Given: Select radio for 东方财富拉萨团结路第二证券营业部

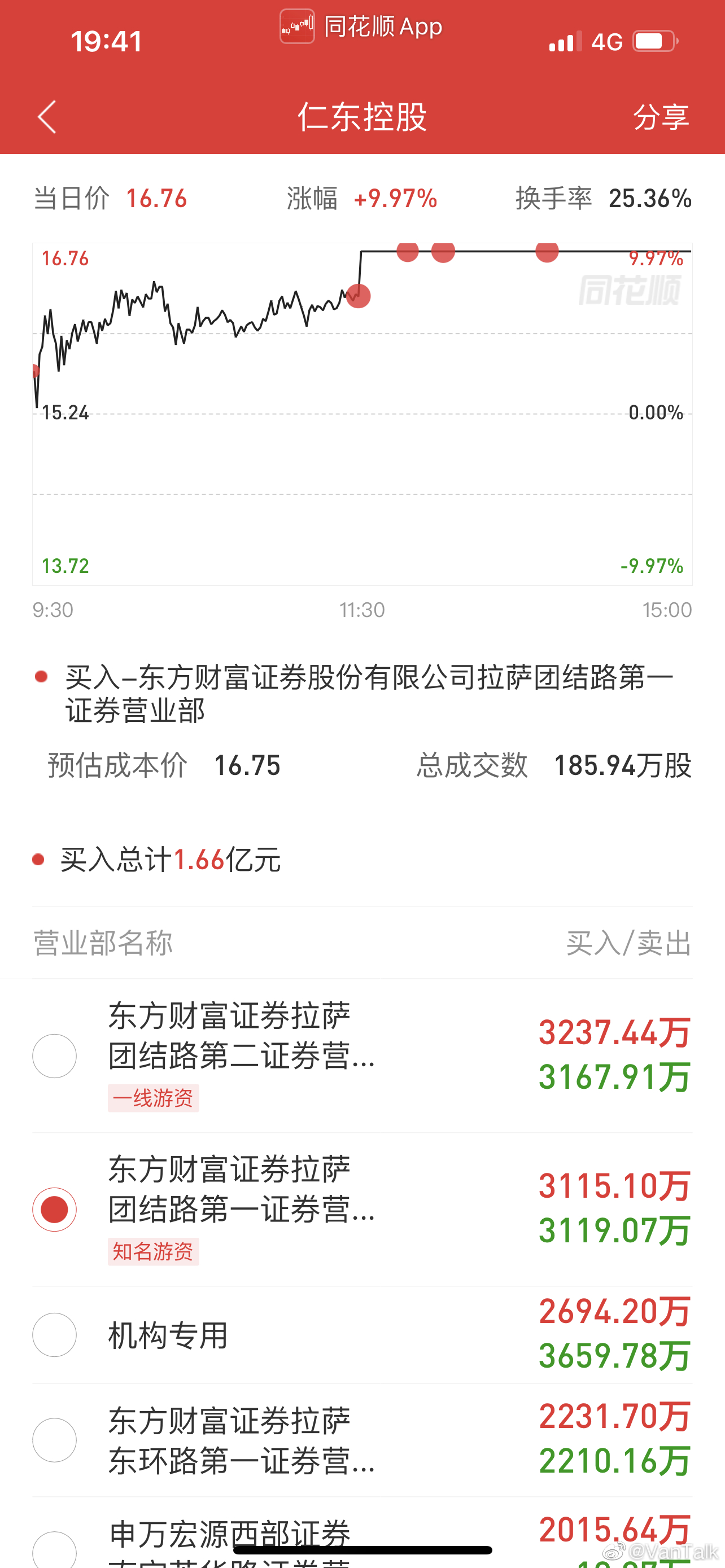Looking at the screenshot, I should 54,1056.
